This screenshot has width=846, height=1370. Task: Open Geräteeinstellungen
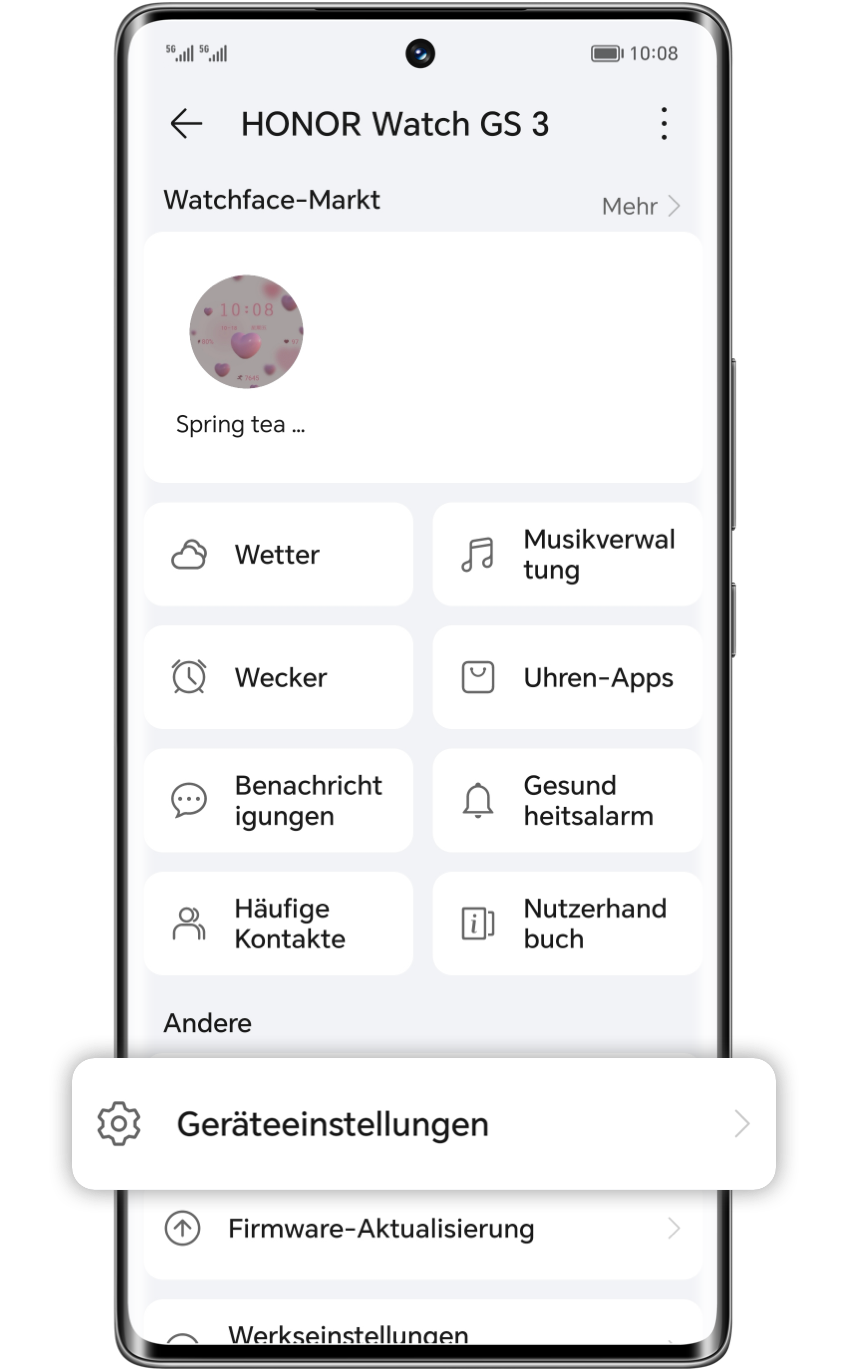point(423,1124)
